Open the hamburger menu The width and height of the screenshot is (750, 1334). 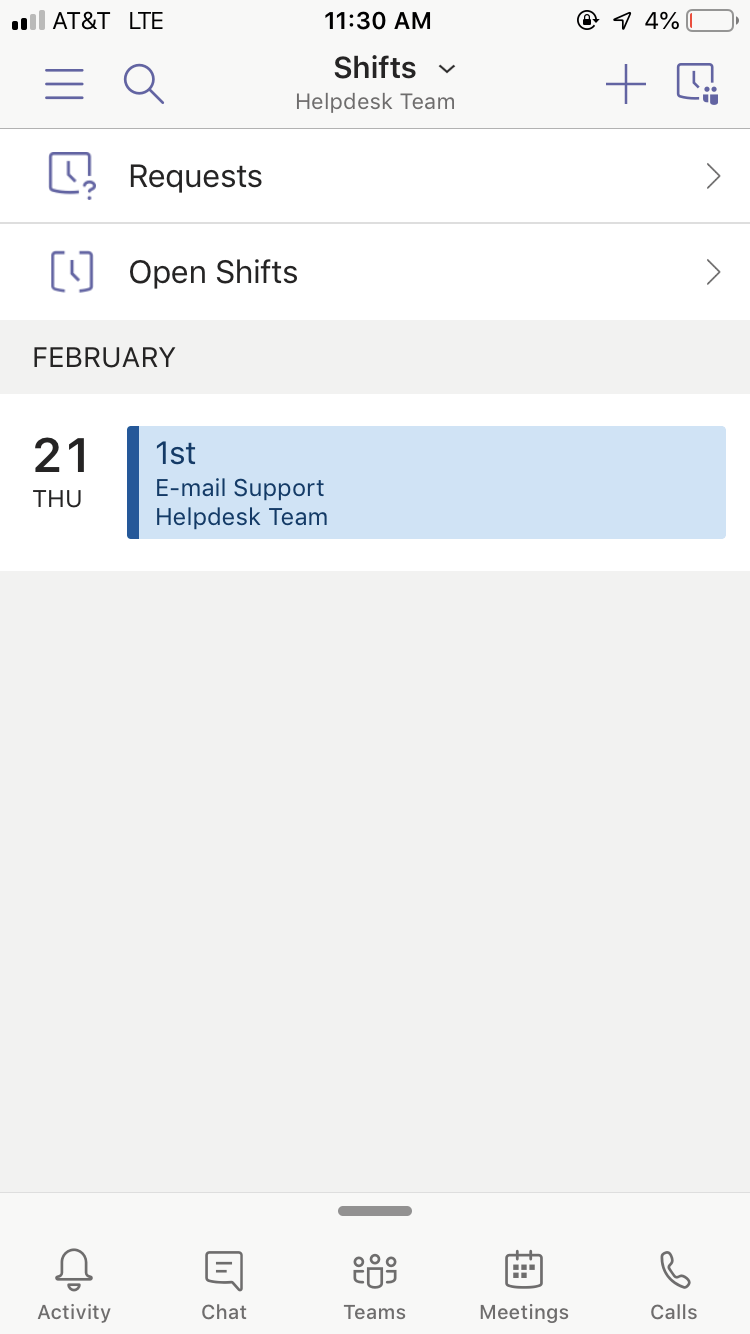pos(64,84)
